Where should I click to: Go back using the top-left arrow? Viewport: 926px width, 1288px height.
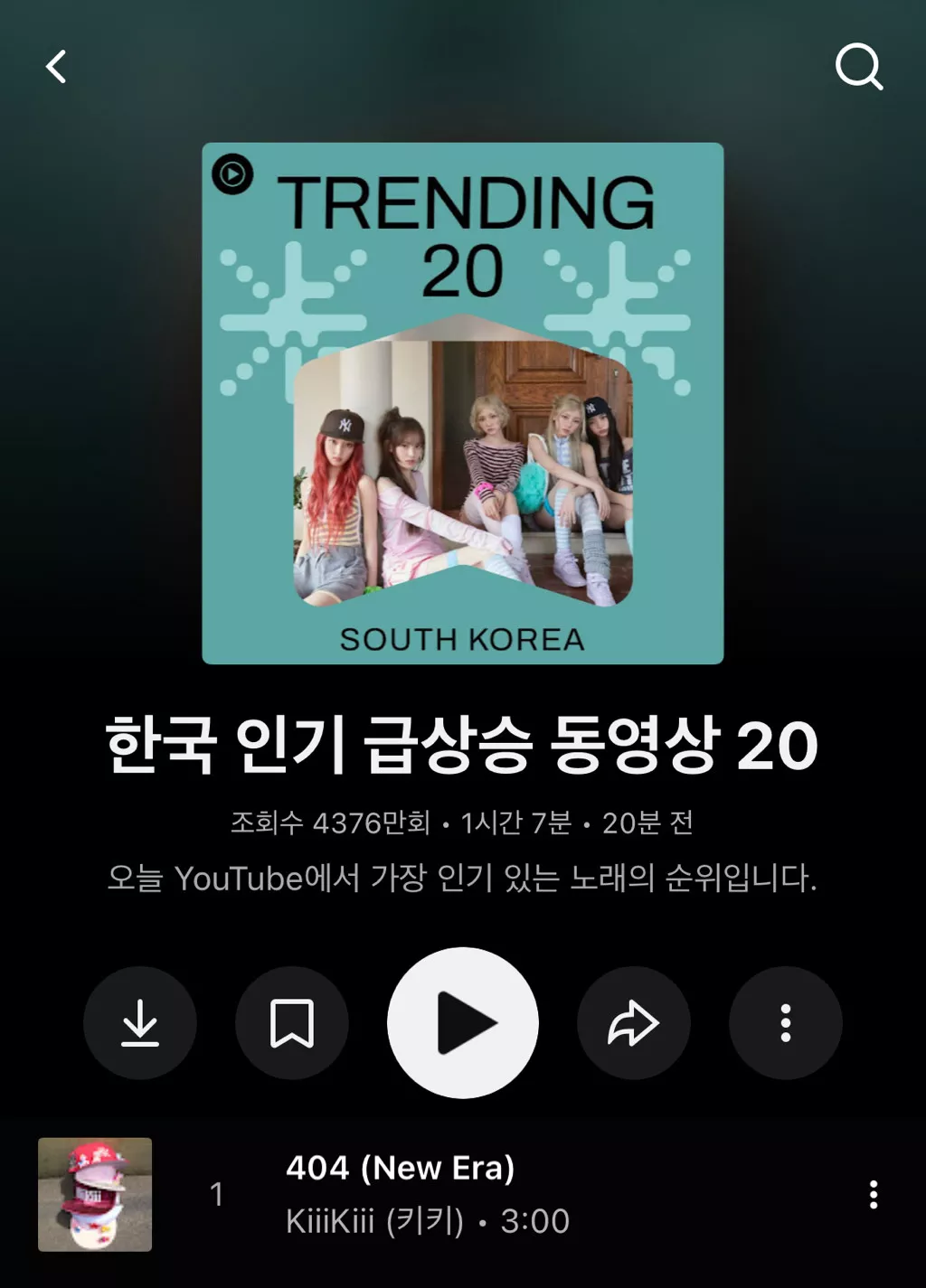pos(57,67)
